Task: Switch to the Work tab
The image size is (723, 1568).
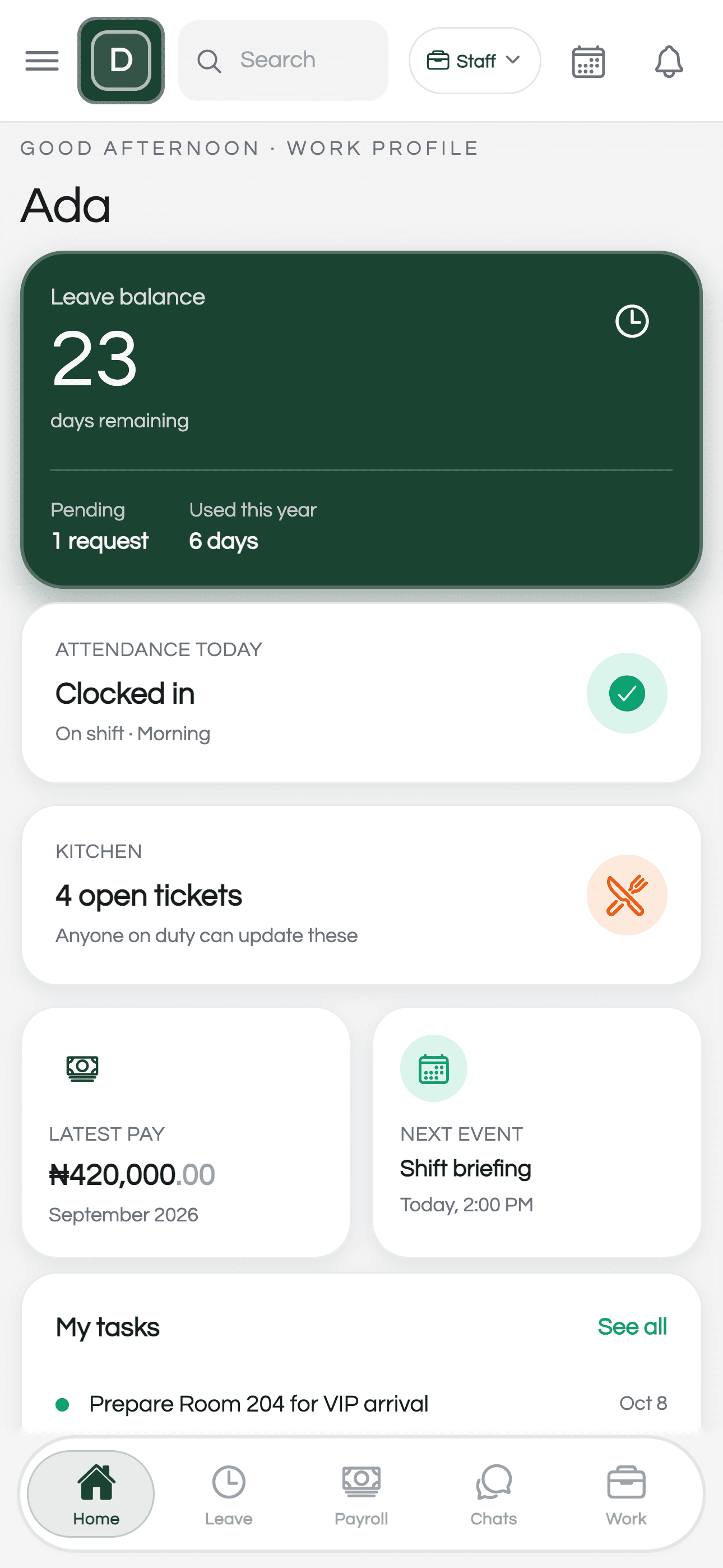Action: tap(626, 1494)
